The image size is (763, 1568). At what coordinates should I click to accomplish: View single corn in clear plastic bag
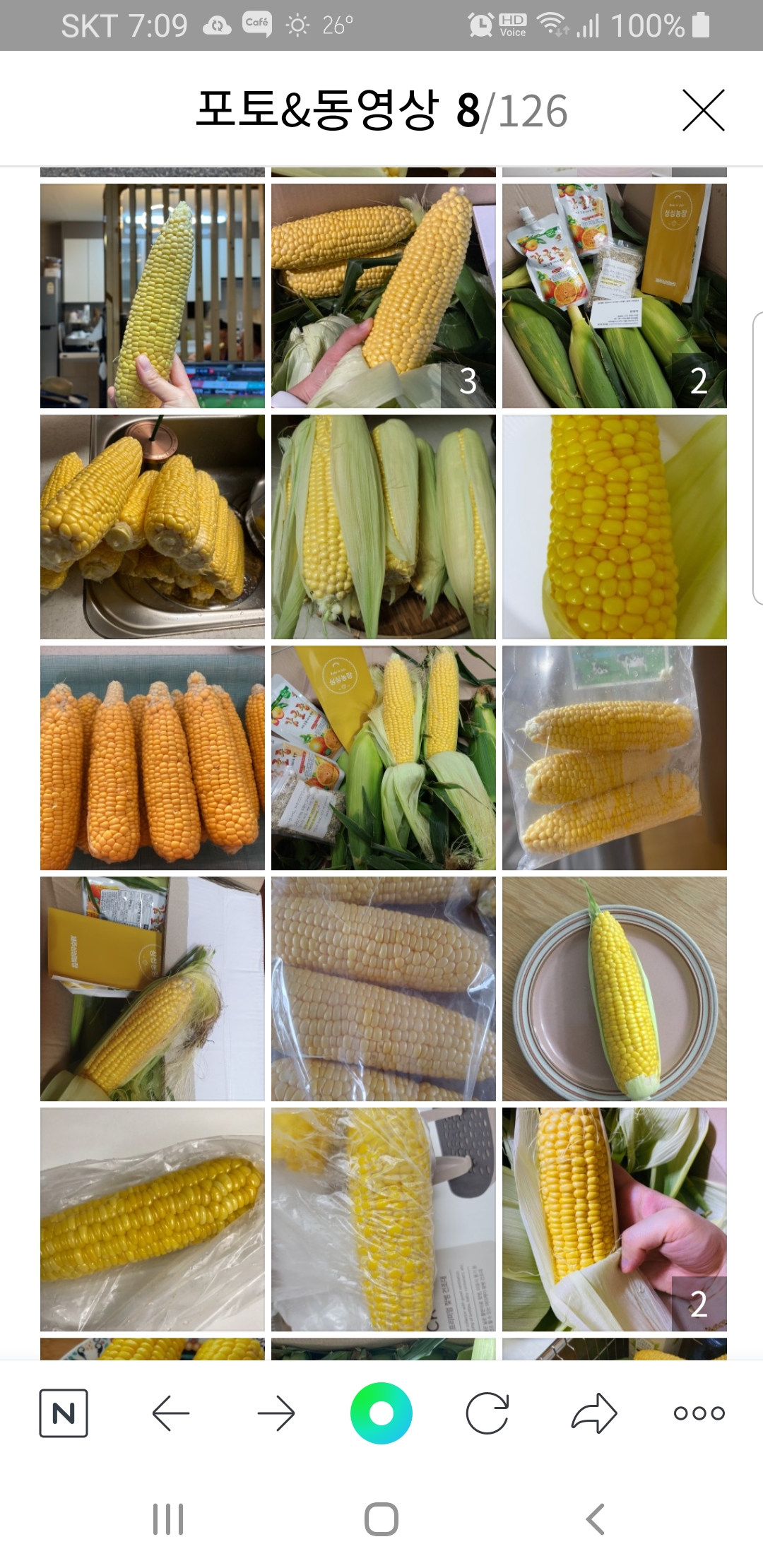pyautogui.click(x=153, y=1220)
